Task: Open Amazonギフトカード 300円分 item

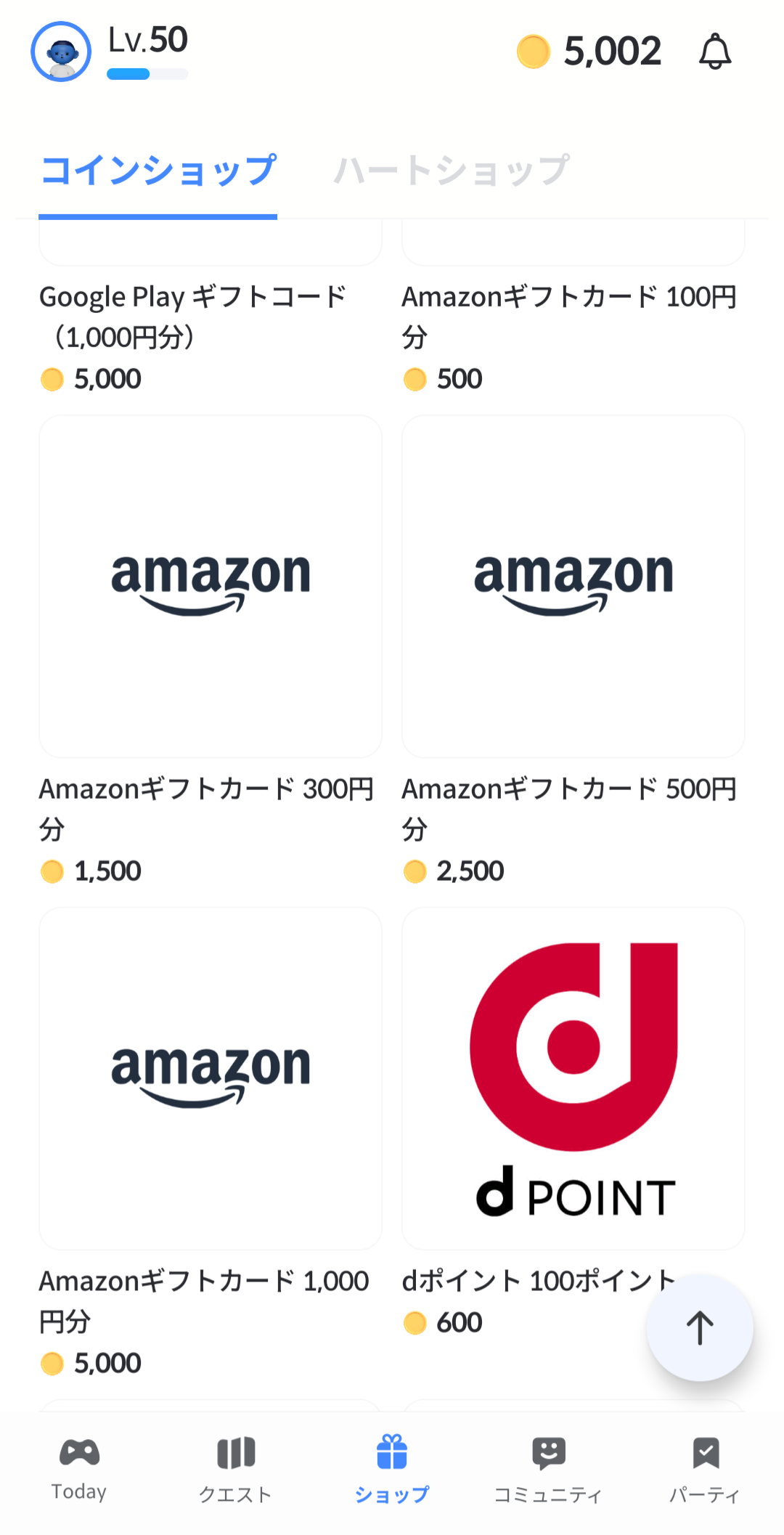Action: 210,587
